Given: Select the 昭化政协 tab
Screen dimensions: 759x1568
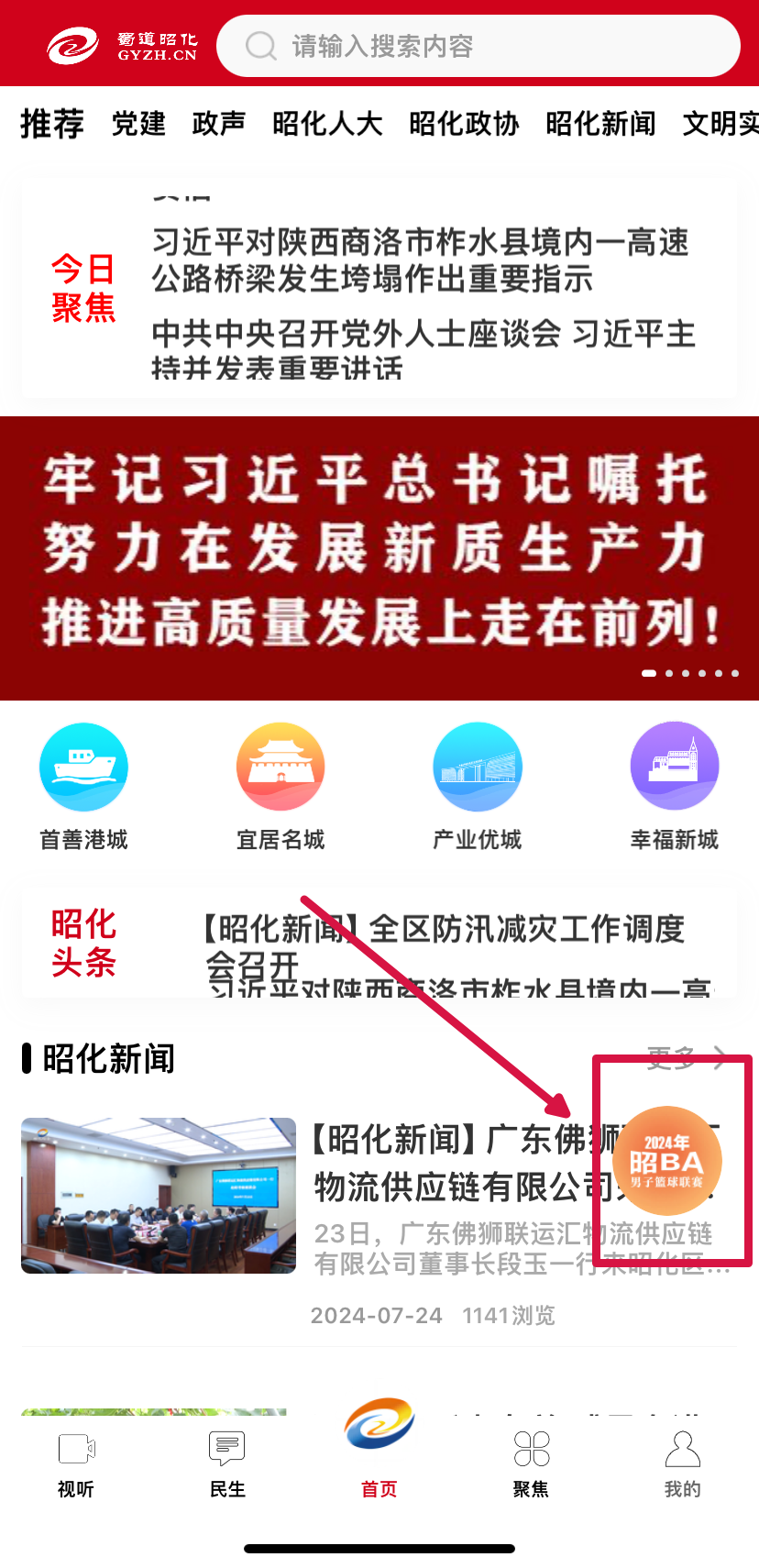Looking at the screenshot, I should 464,123.
